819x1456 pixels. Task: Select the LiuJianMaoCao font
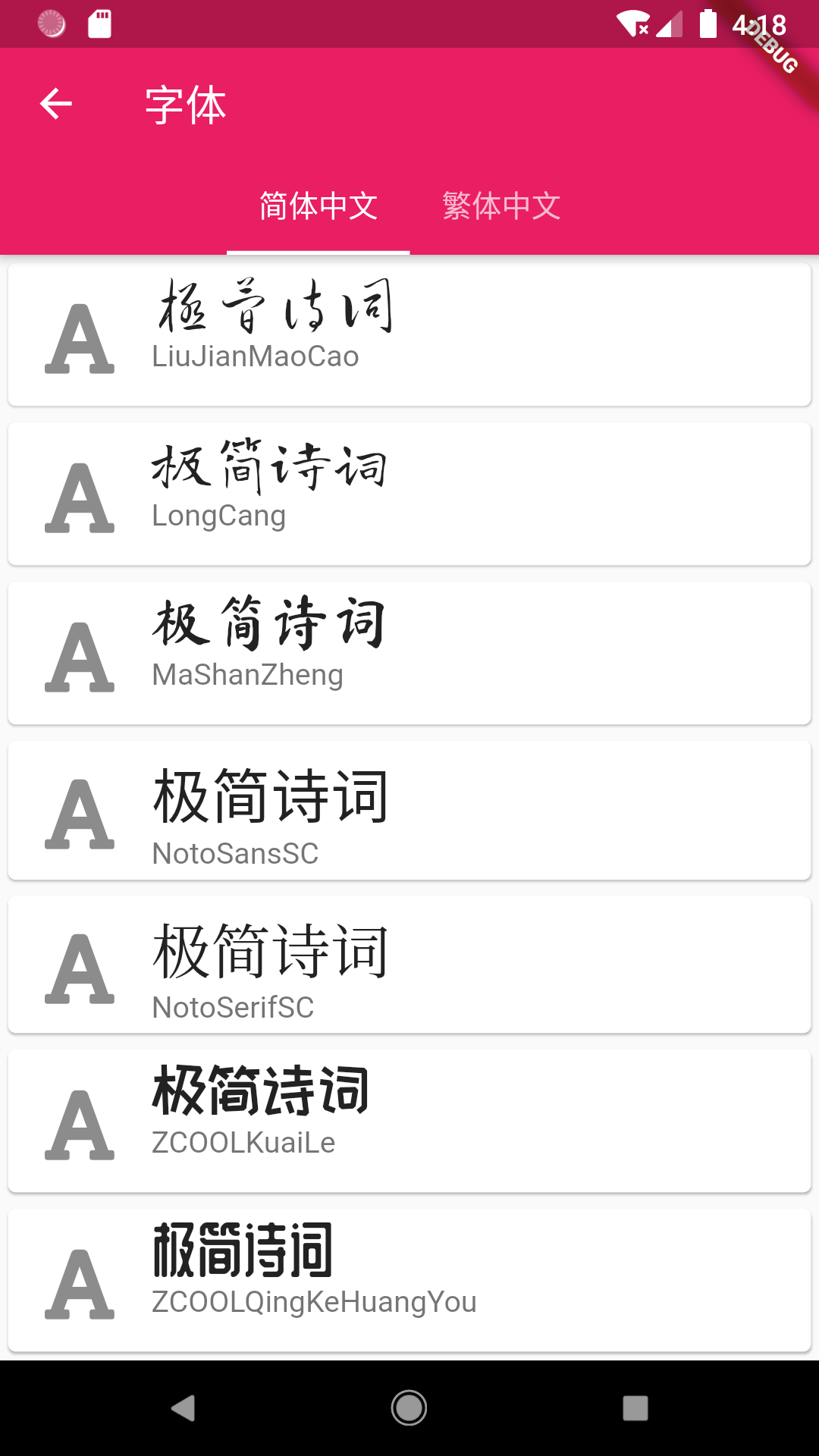pyautogui.click(x=409, y=334)
